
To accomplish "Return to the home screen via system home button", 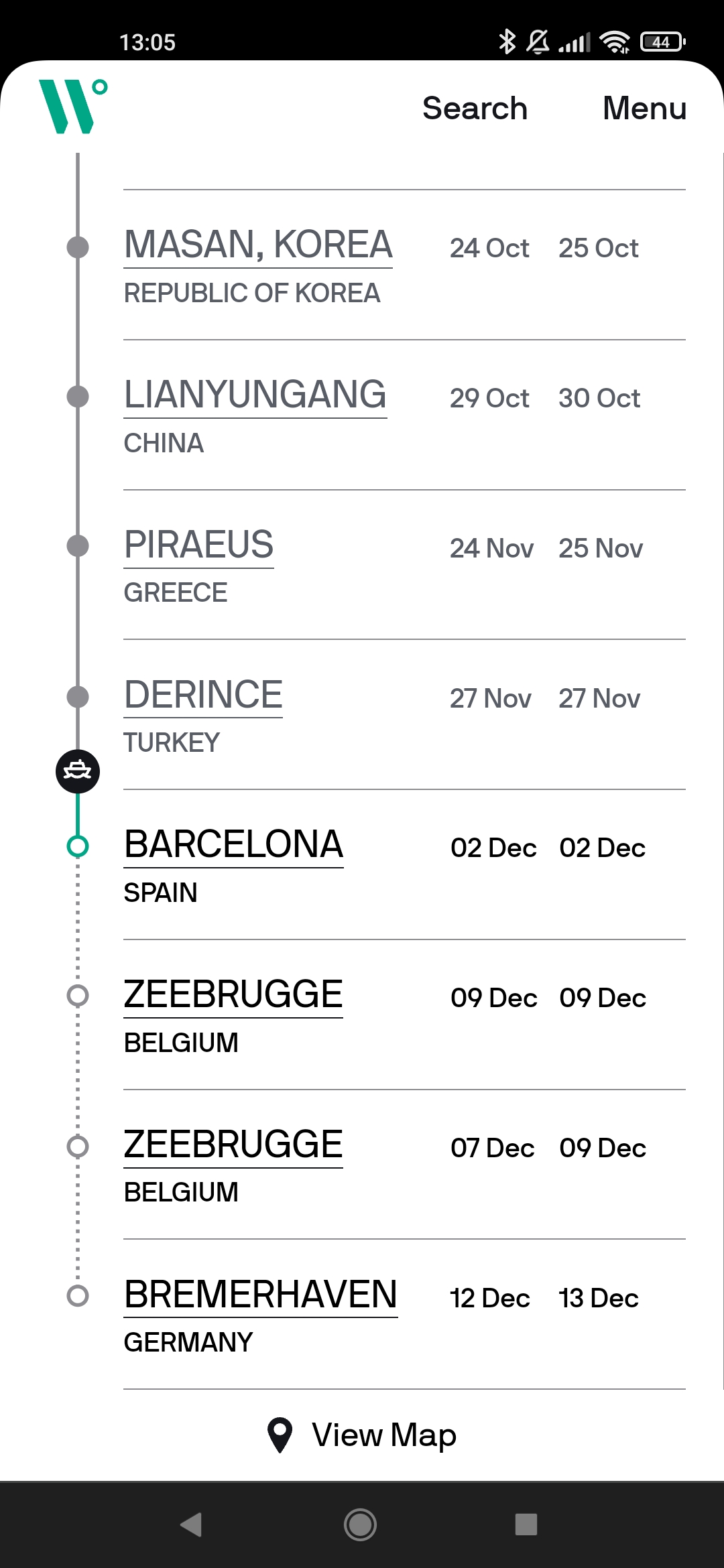I will 361,1524.
